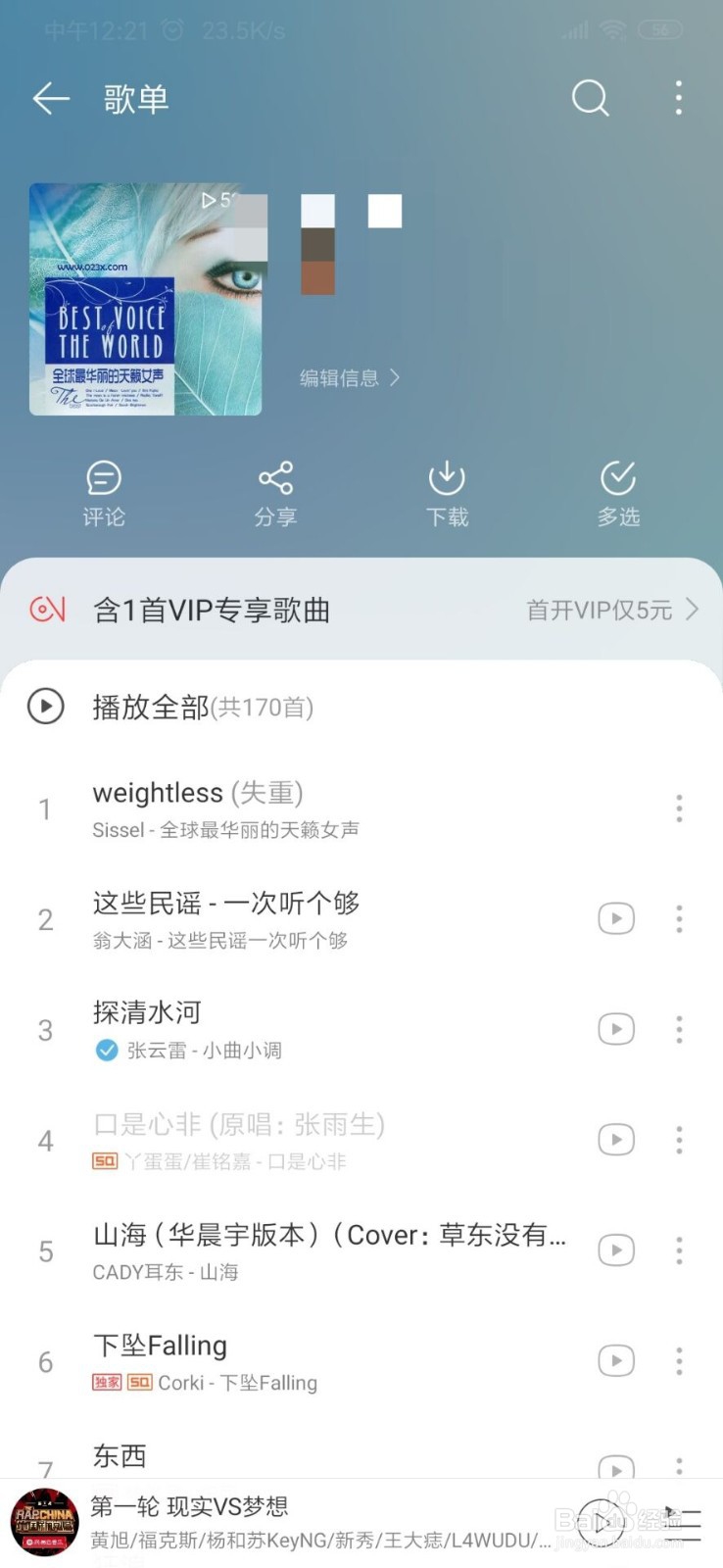Download the playlist with 下载

click(447, 493)
